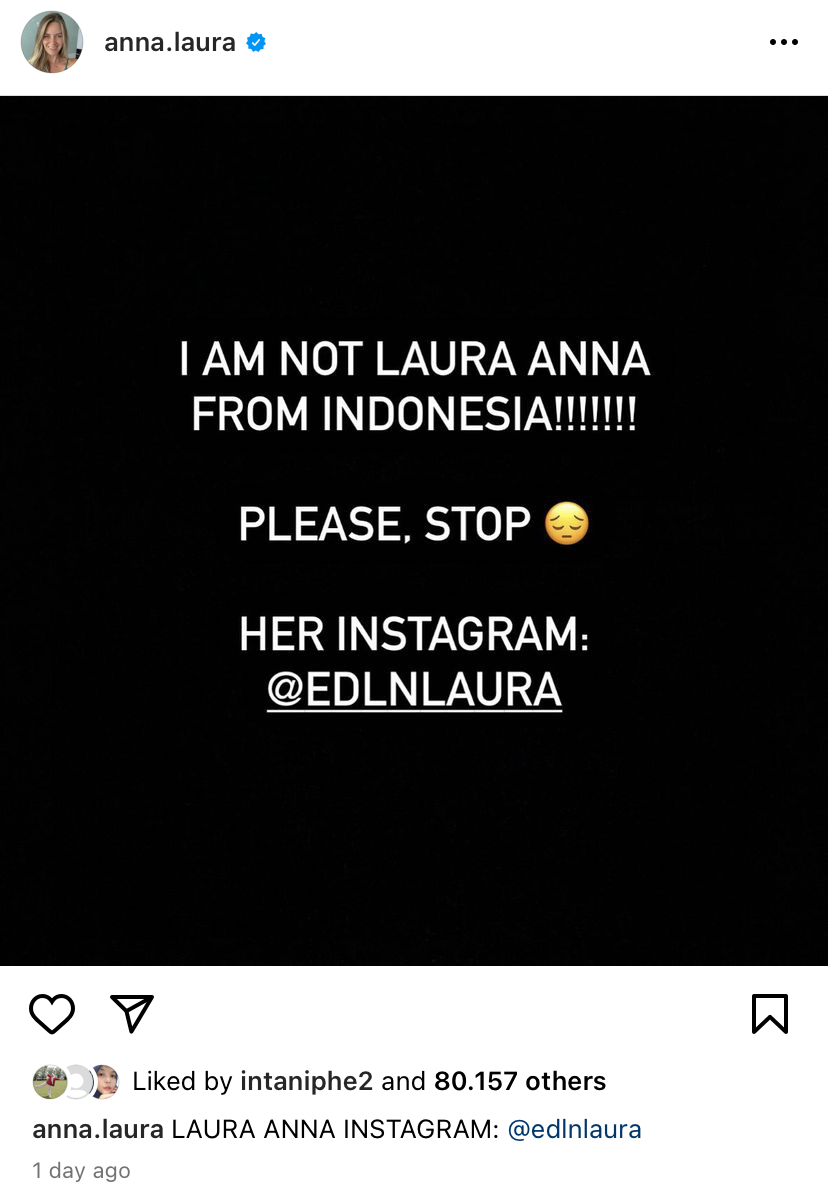
Task: Share this post via the paper plane
Action: (x=132, y=1014)
